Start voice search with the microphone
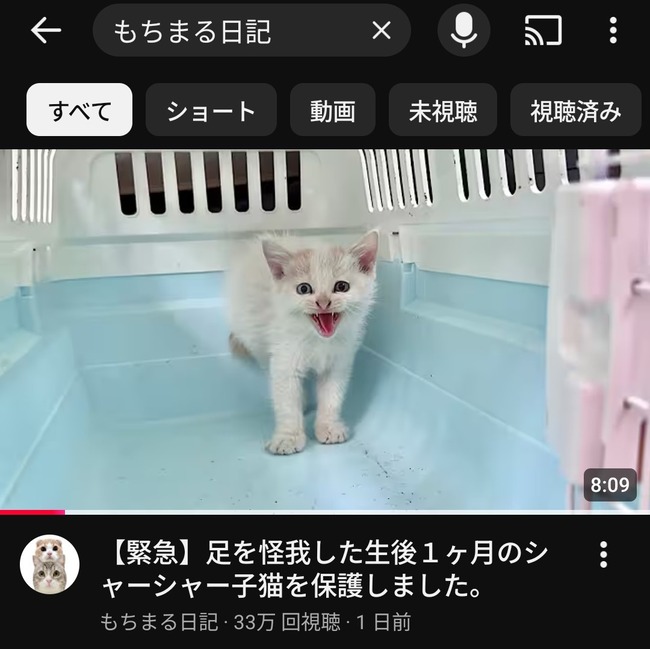650x649 pixels. point(463,31)
